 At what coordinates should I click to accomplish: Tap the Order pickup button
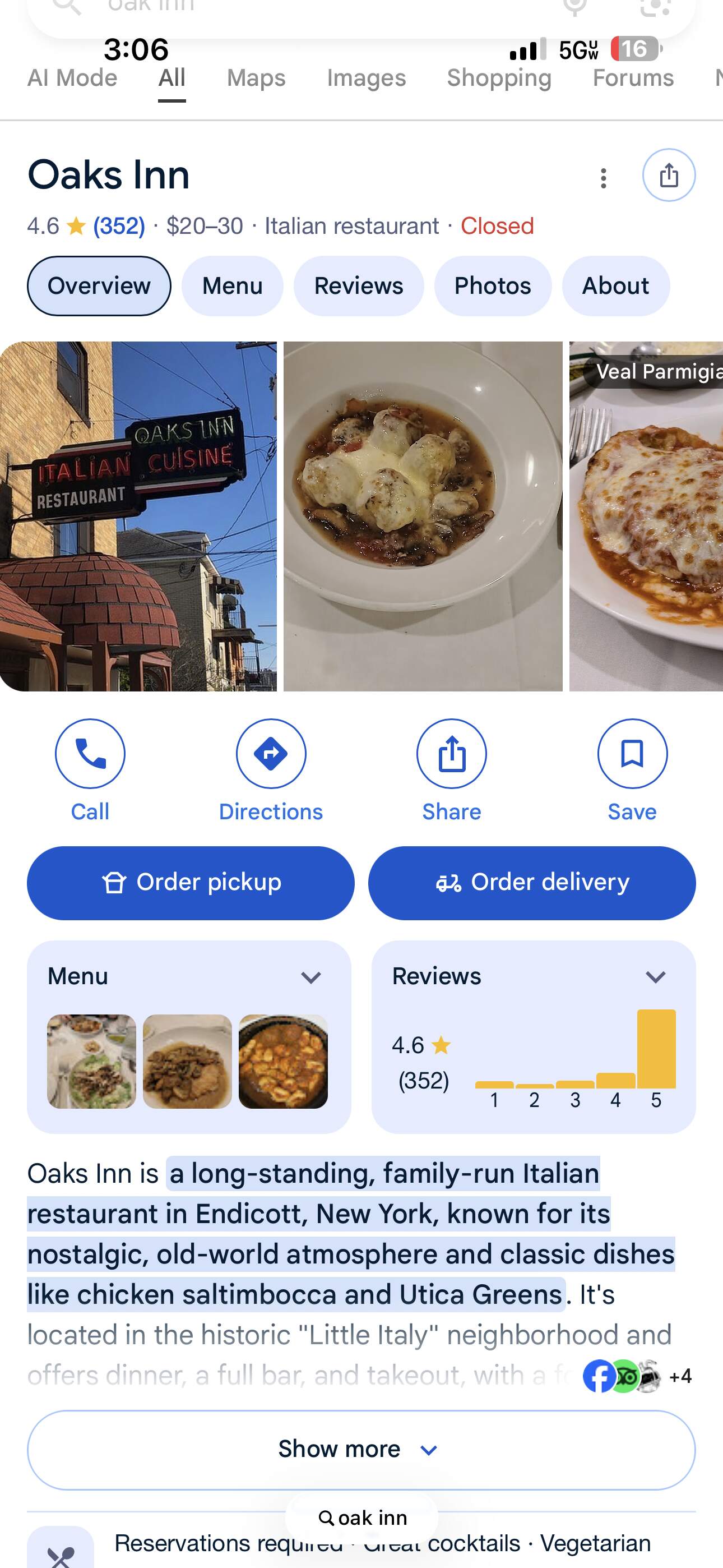[x=191, y=883]
